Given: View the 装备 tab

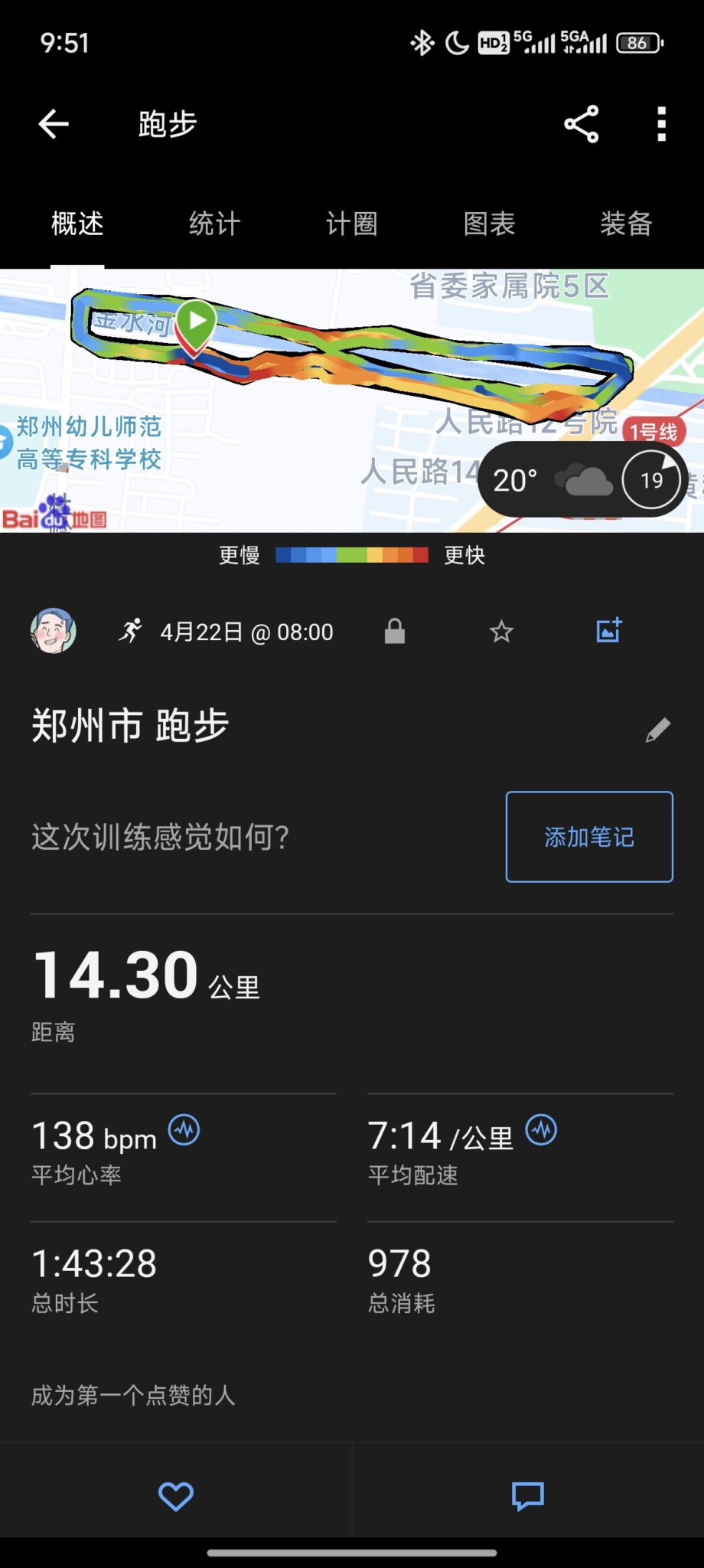Looking at the screenshot, I should (x=626, y=224).
